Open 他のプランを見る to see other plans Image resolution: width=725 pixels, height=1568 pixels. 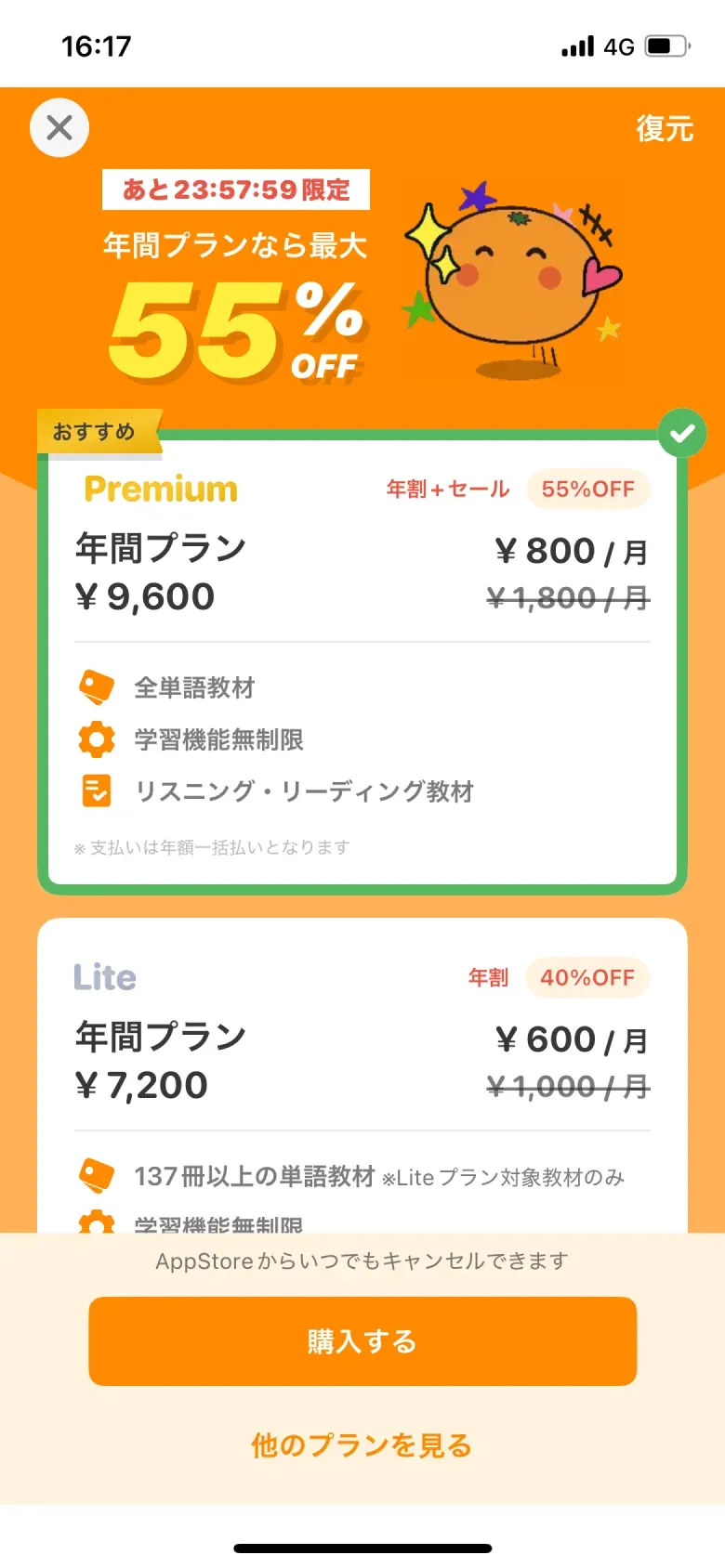click(x=362, y=1445)
